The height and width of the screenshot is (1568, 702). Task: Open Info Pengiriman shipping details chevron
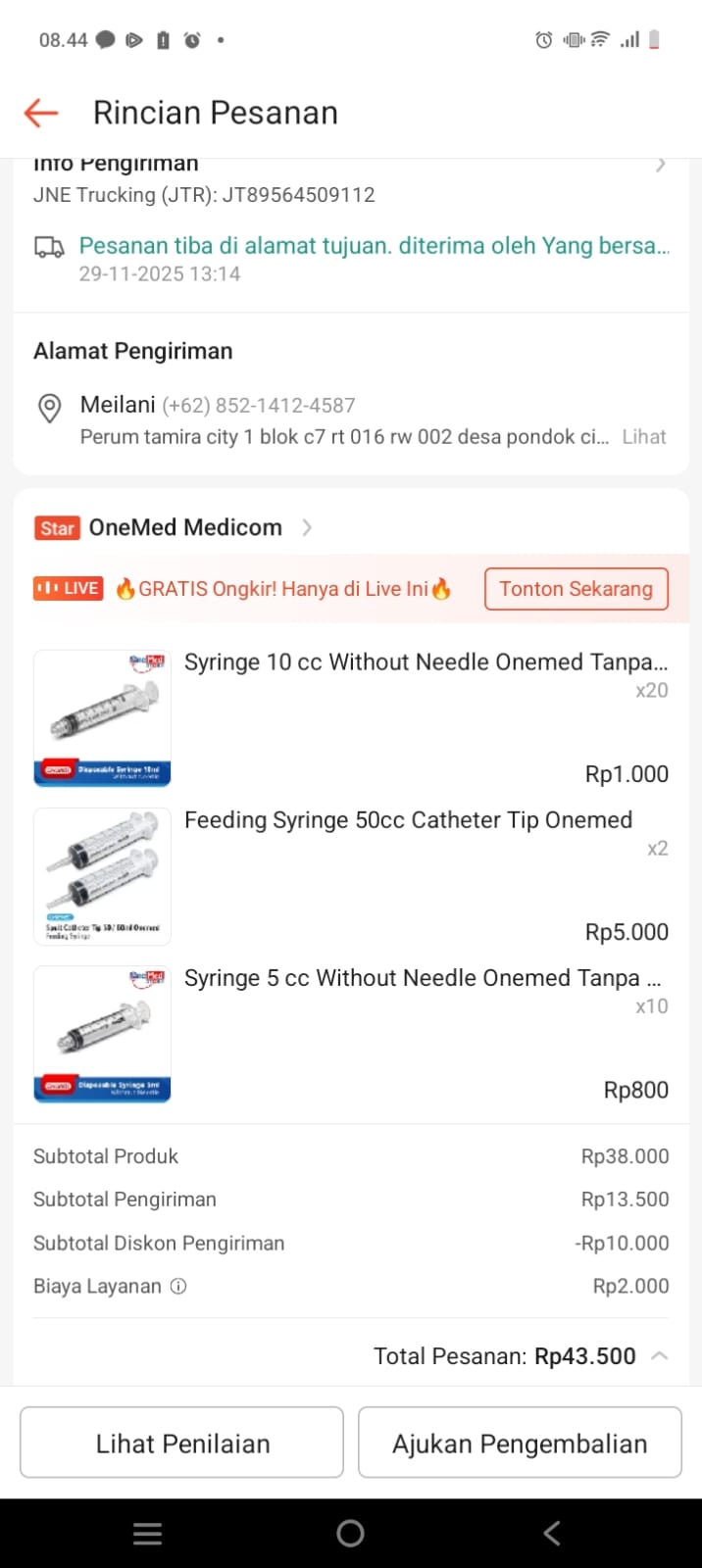661,166
